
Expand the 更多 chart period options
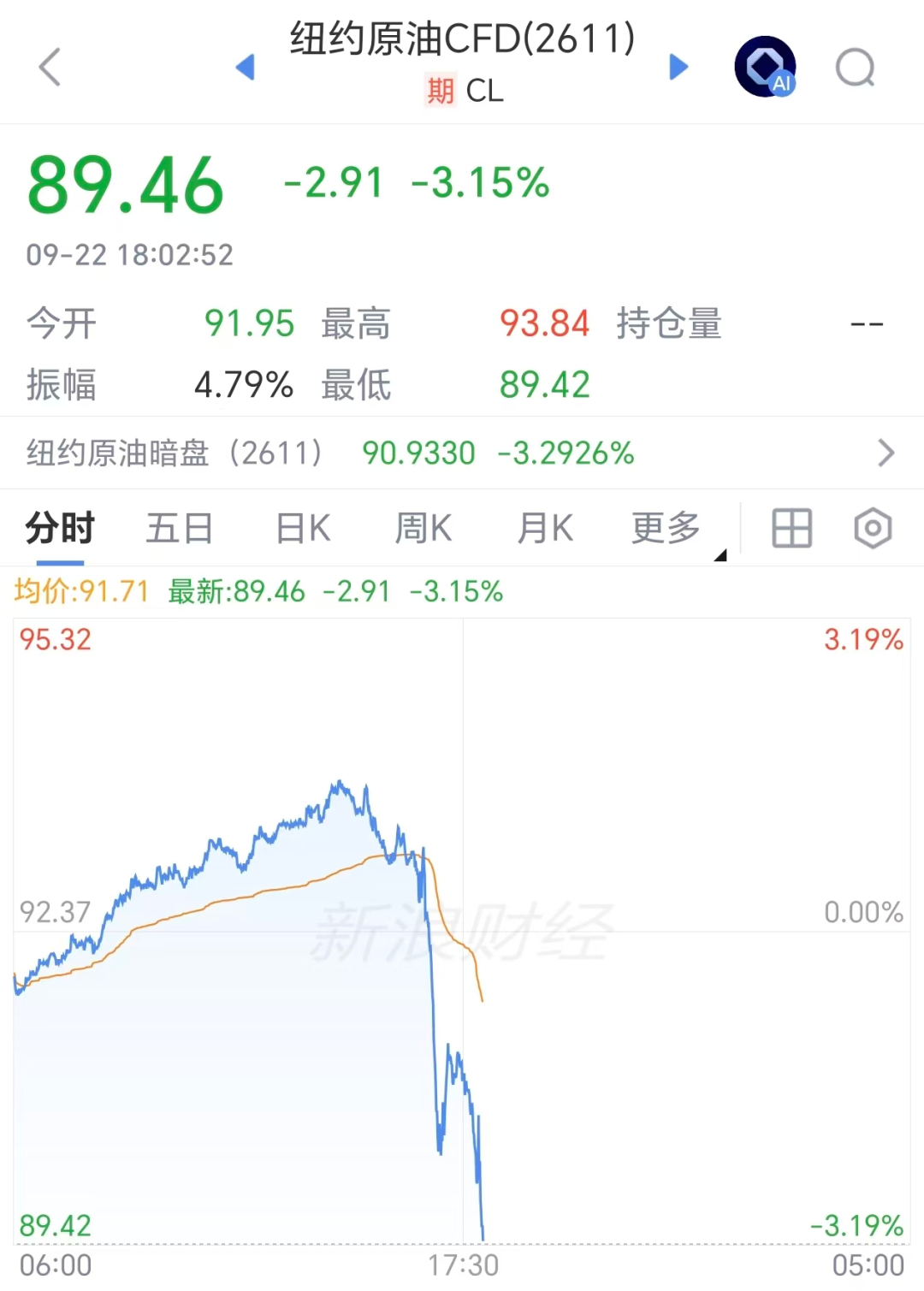[x=667, y=528]
